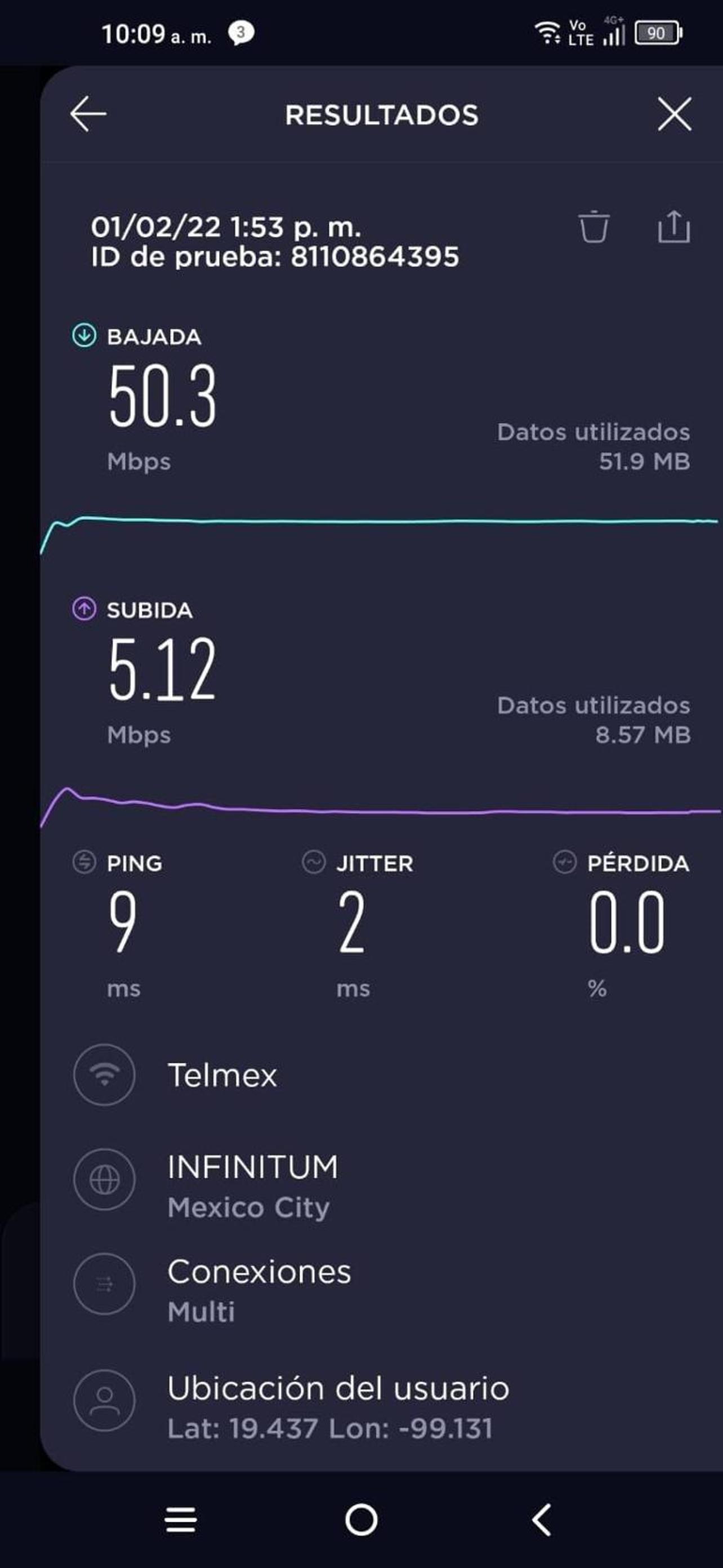Go back using the top-left arrow
The height and width of the screenshot is (1568, 723).
pos(88,114)
